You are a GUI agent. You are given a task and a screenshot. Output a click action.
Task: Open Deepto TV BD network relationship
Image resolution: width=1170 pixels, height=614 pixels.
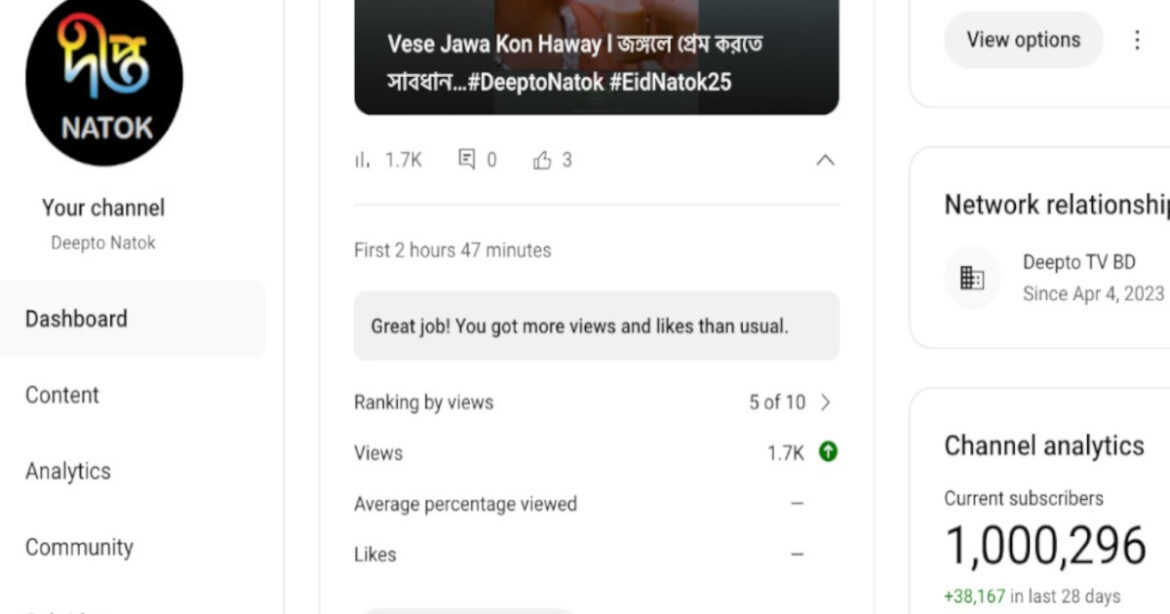[x=1078, y=277]
